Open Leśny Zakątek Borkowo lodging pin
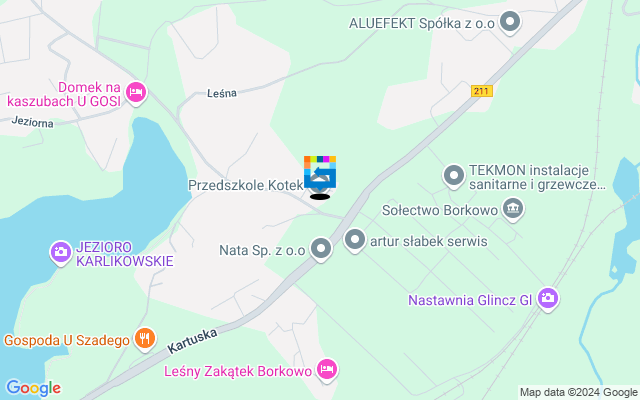This screenshot has width=640, height=400. coord(326,370)
